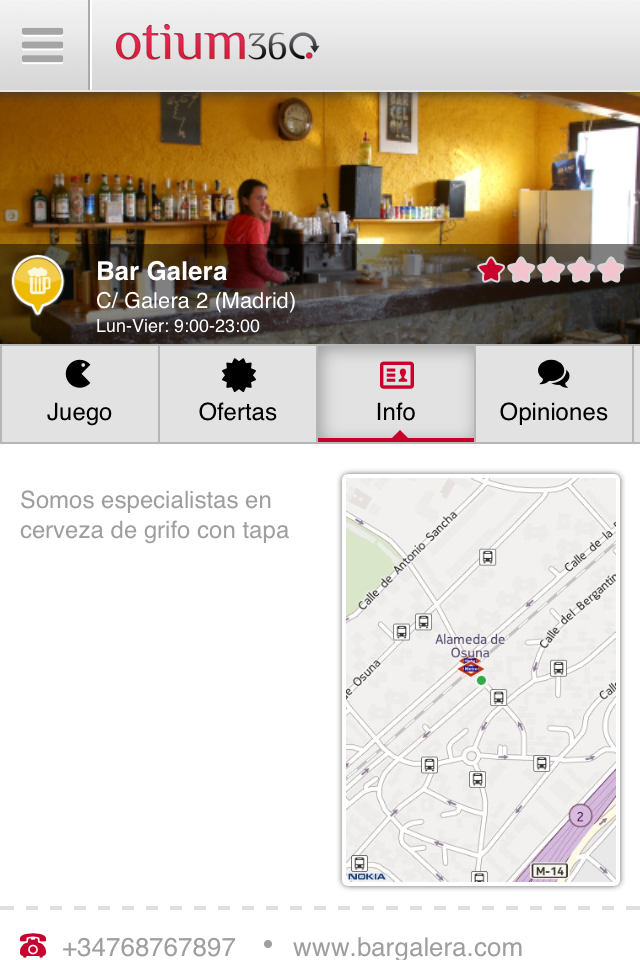Open the Ofertas tab

click(x=238, y=393)
